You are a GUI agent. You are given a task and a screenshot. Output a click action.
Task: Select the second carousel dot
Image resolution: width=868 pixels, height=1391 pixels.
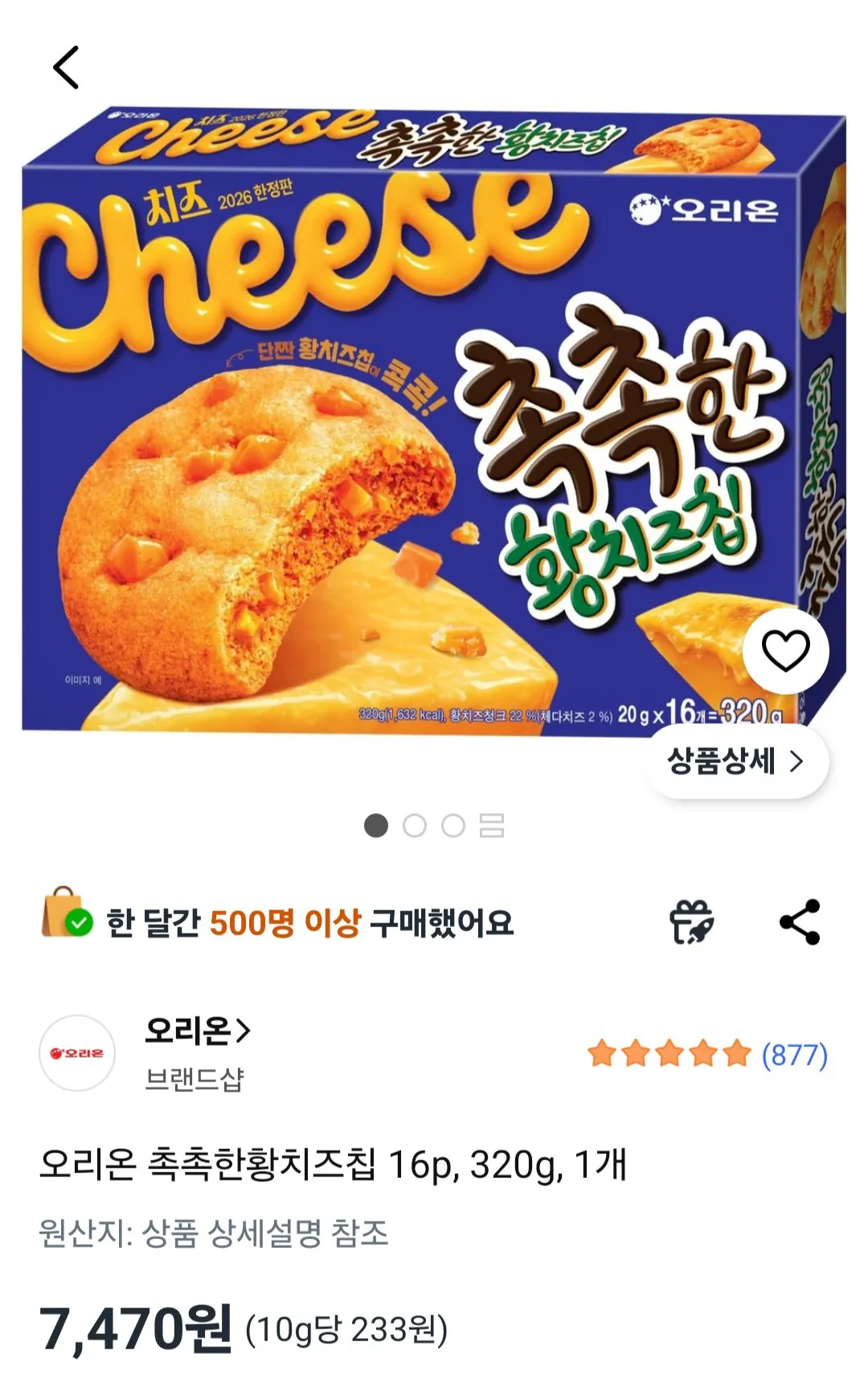tap(414, 826)
